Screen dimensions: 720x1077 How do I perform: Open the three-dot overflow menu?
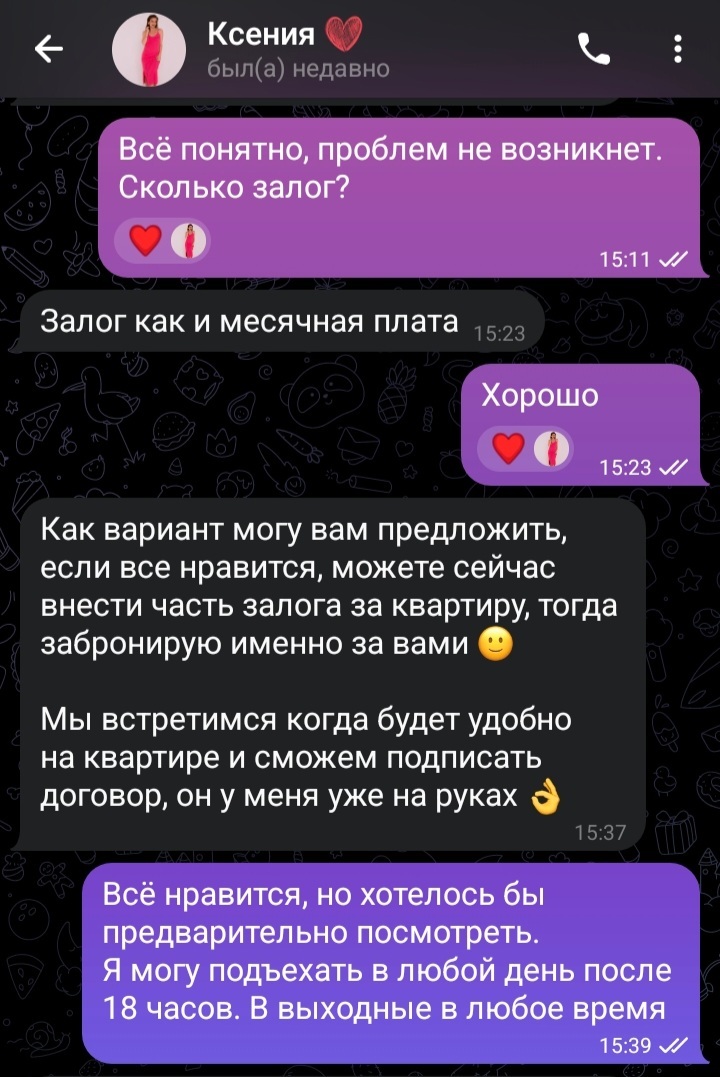tap(678, 49)
